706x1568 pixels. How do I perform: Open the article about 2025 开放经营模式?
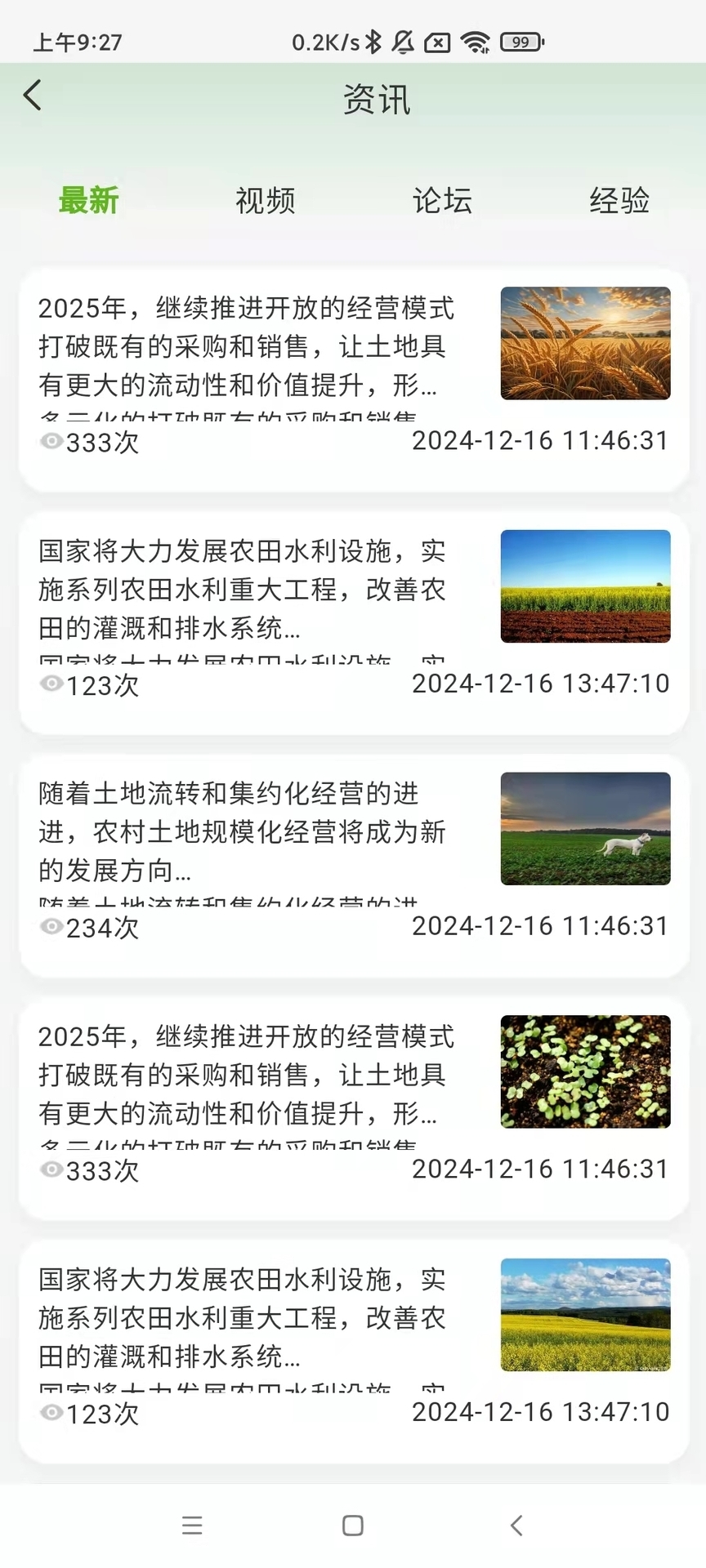coord(245,347)
